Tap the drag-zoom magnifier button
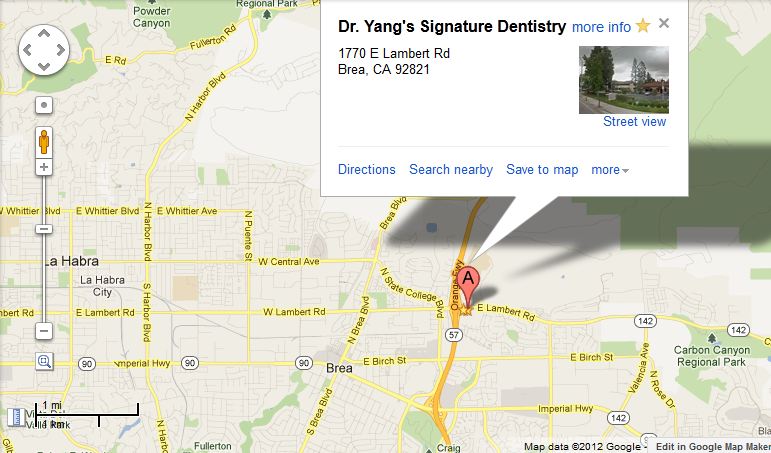 [x=44, y=361]
